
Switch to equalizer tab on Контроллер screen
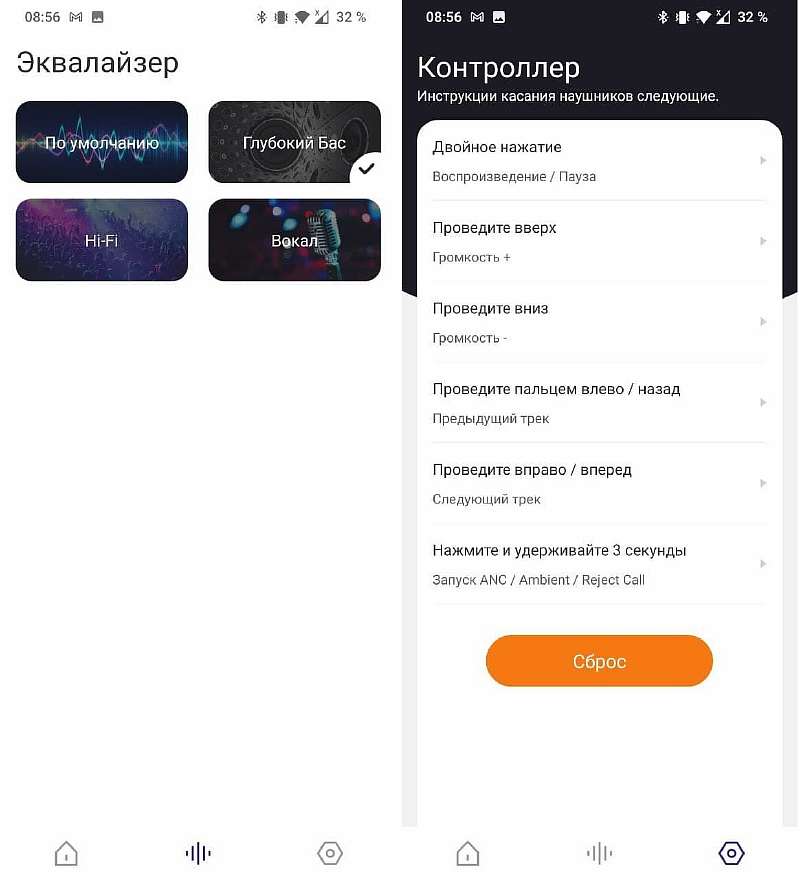click(599, 853)
